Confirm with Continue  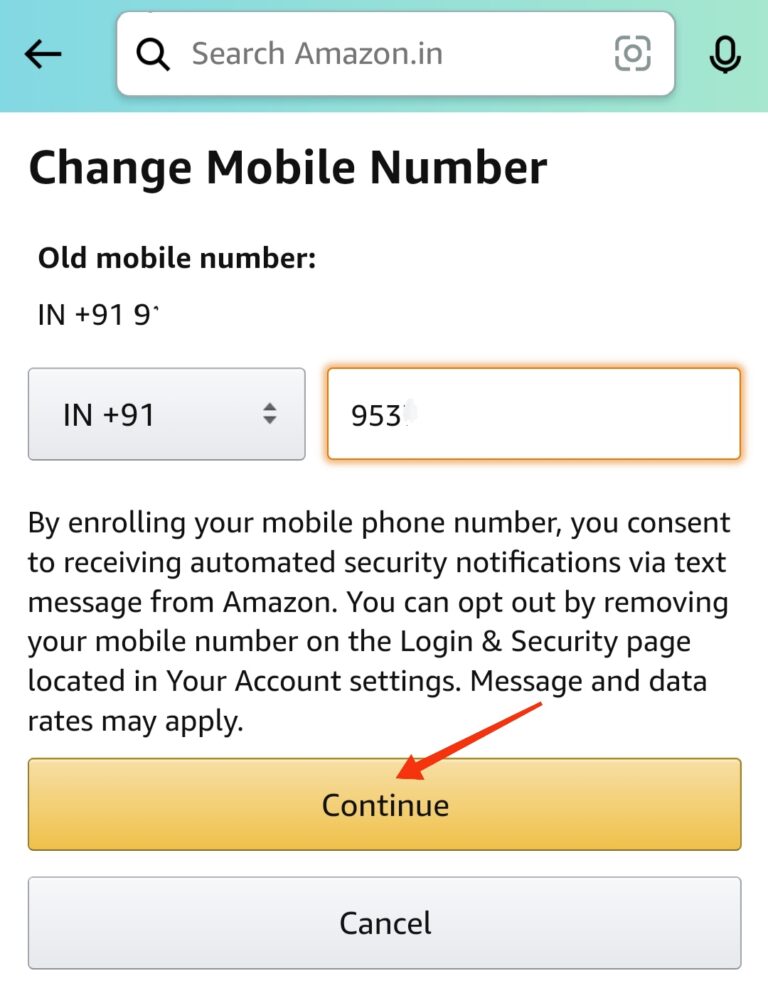(x=384, y=804)
